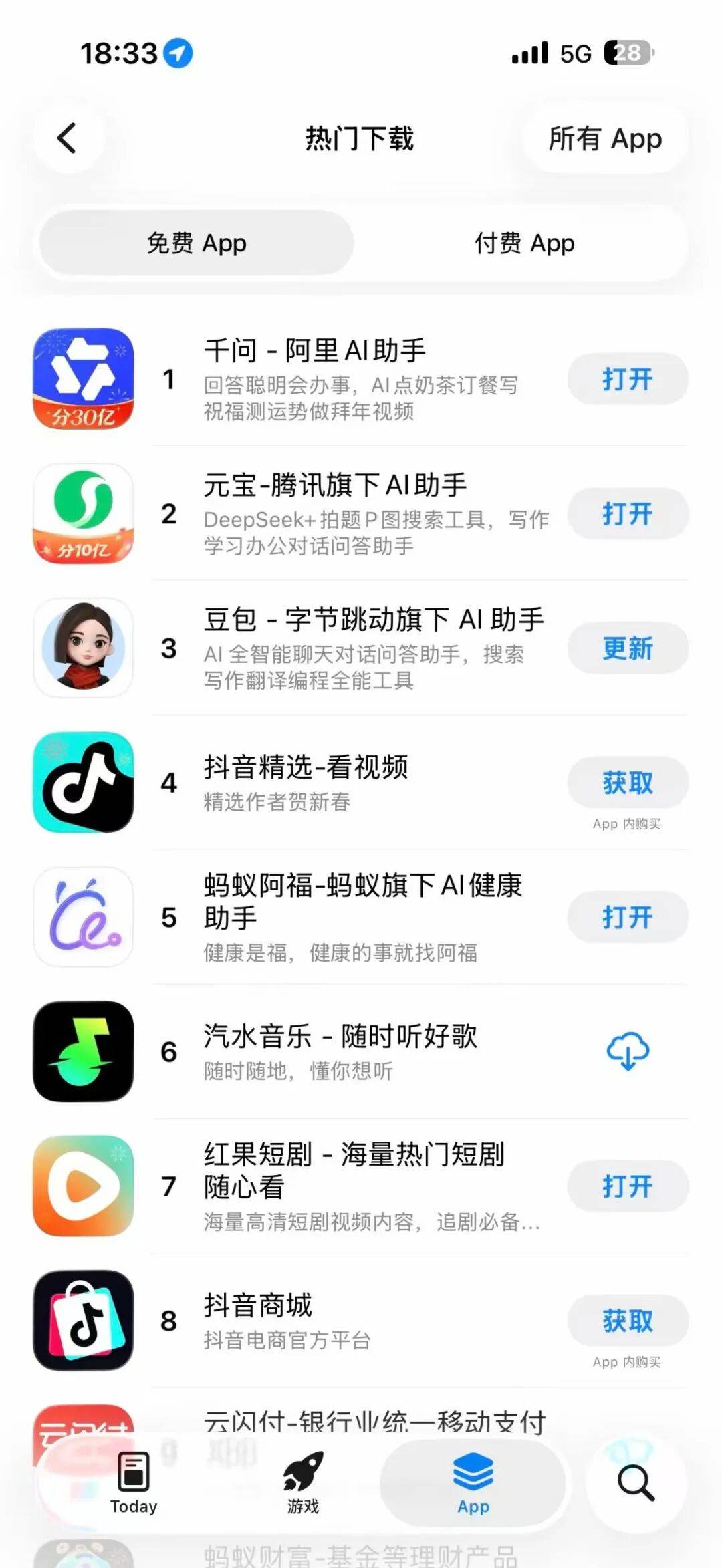This screenshot has width=722, height=1568.
Task: Update the 豆包 app
Action: 627,648
